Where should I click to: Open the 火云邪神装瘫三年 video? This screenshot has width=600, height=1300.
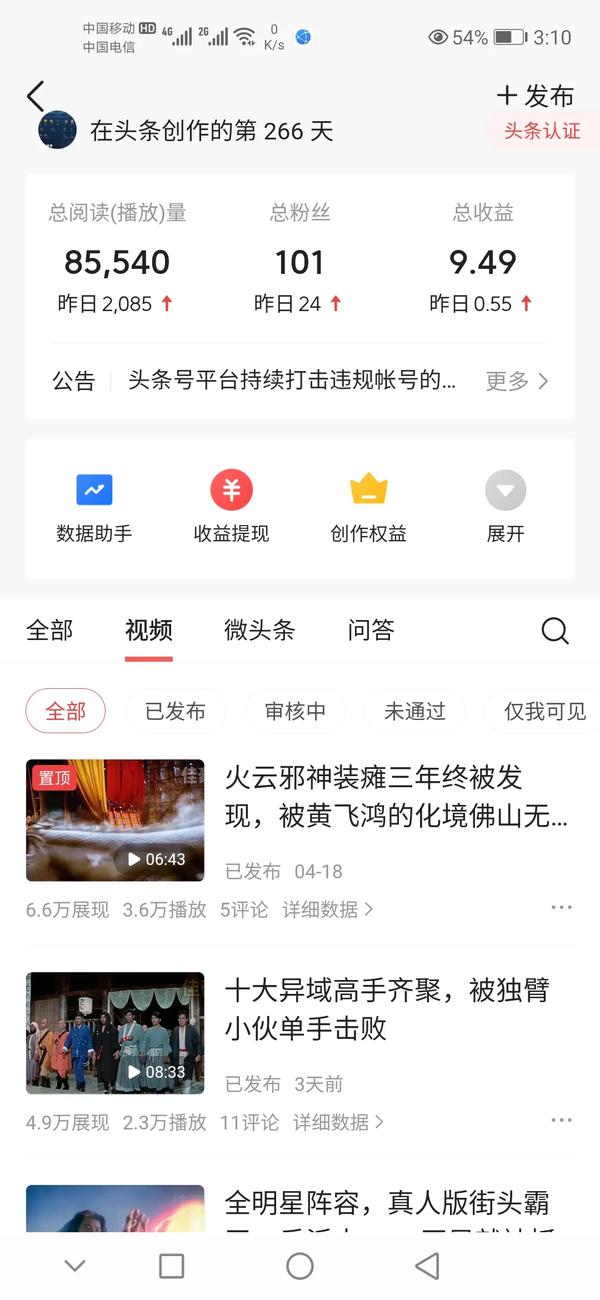[395, 797]
